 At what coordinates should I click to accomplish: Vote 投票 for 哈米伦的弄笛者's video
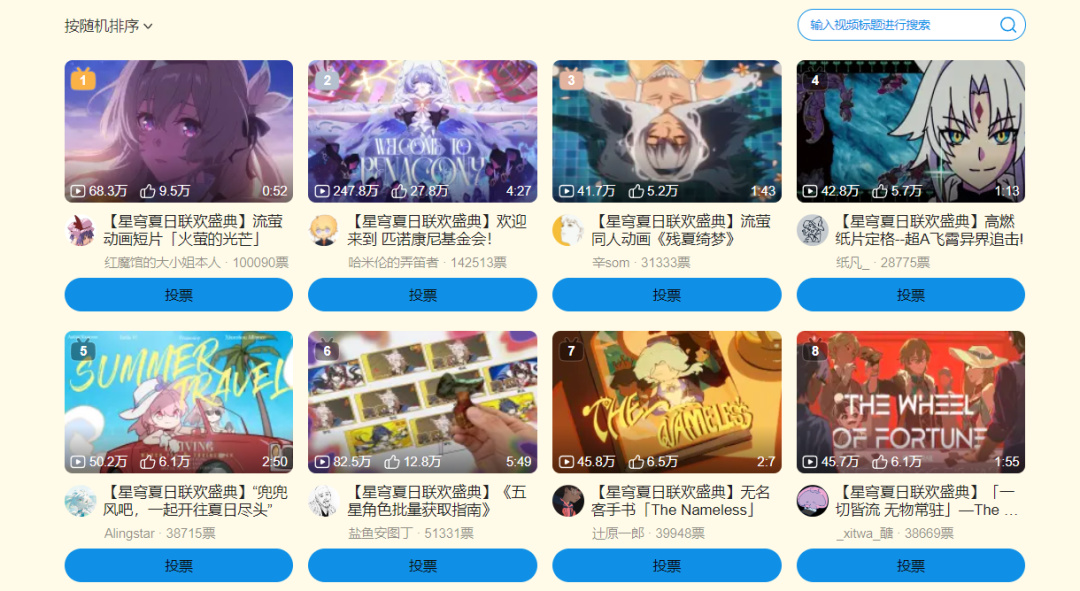[x=422, y=295]
